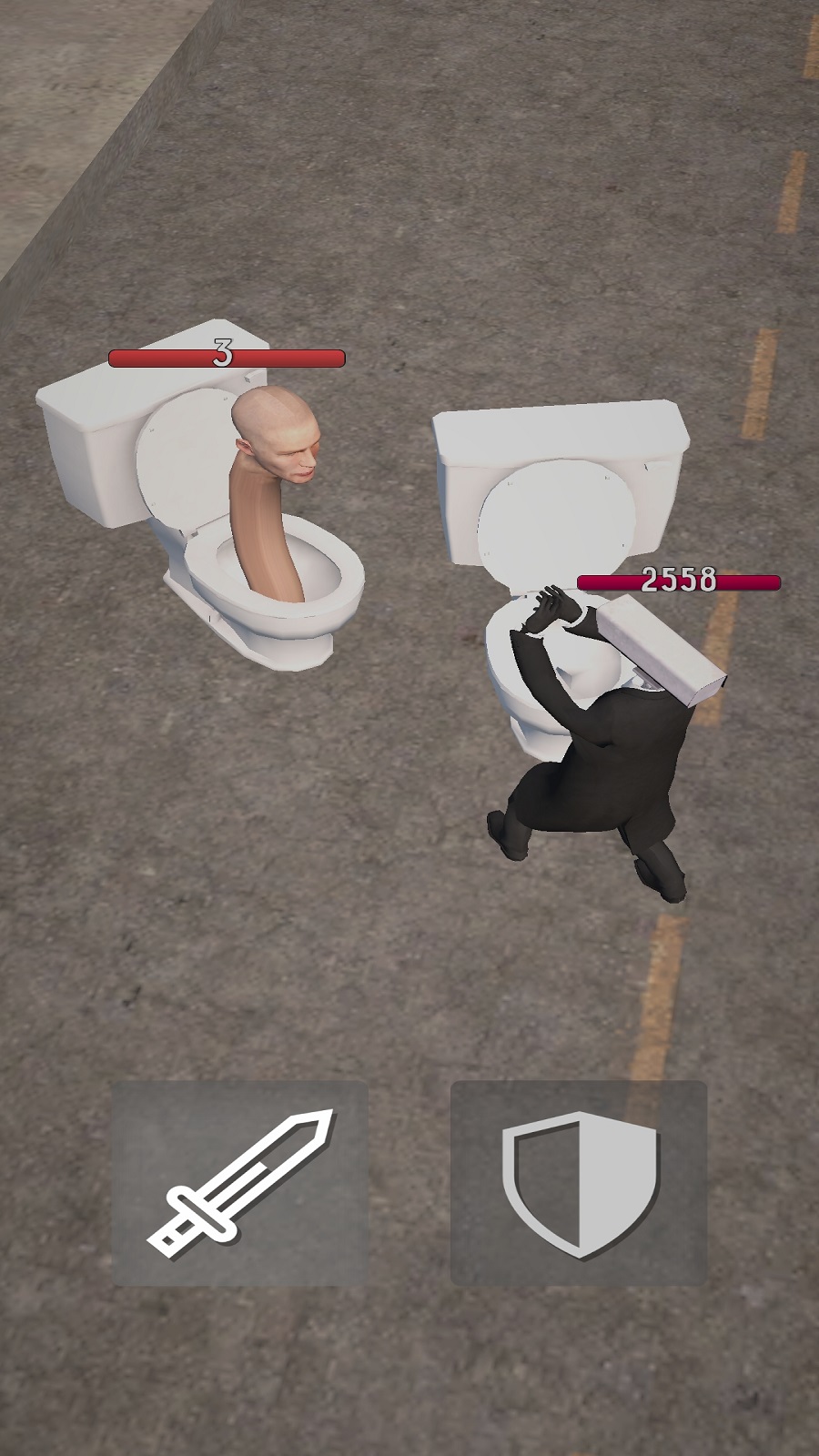Tap the sword attack button
Image resolution: width=819 pixels, height=1456 pixels.
pos(239,1183)
